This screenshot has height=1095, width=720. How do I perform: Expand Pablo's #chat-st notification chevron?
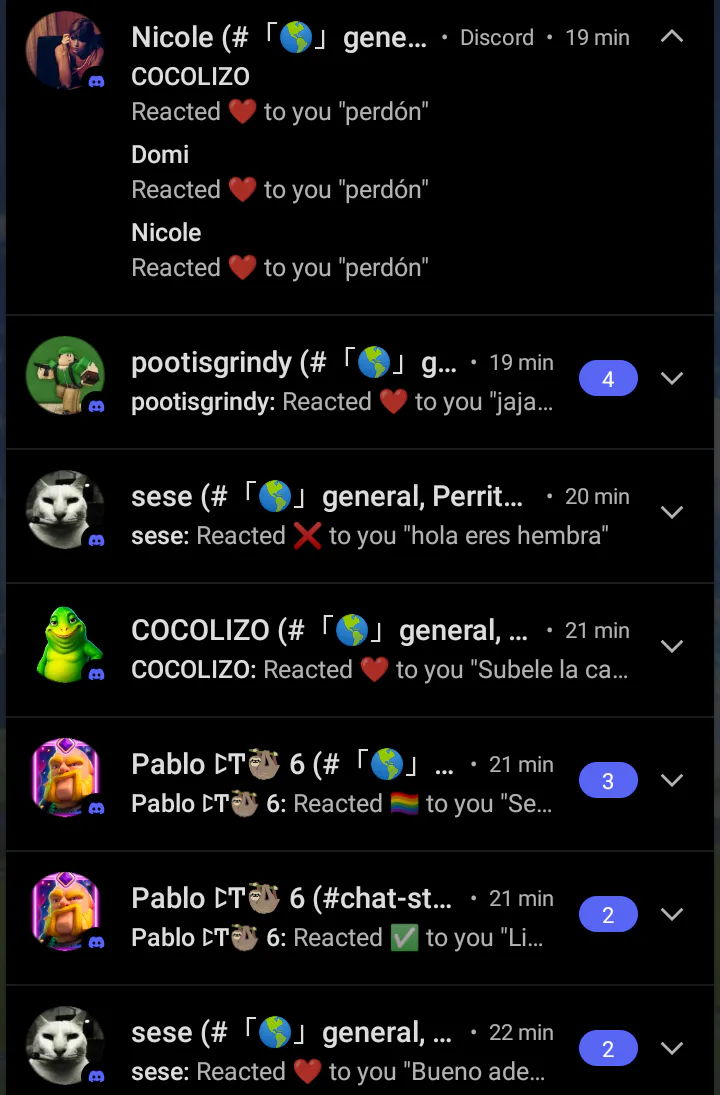(672, 915)
